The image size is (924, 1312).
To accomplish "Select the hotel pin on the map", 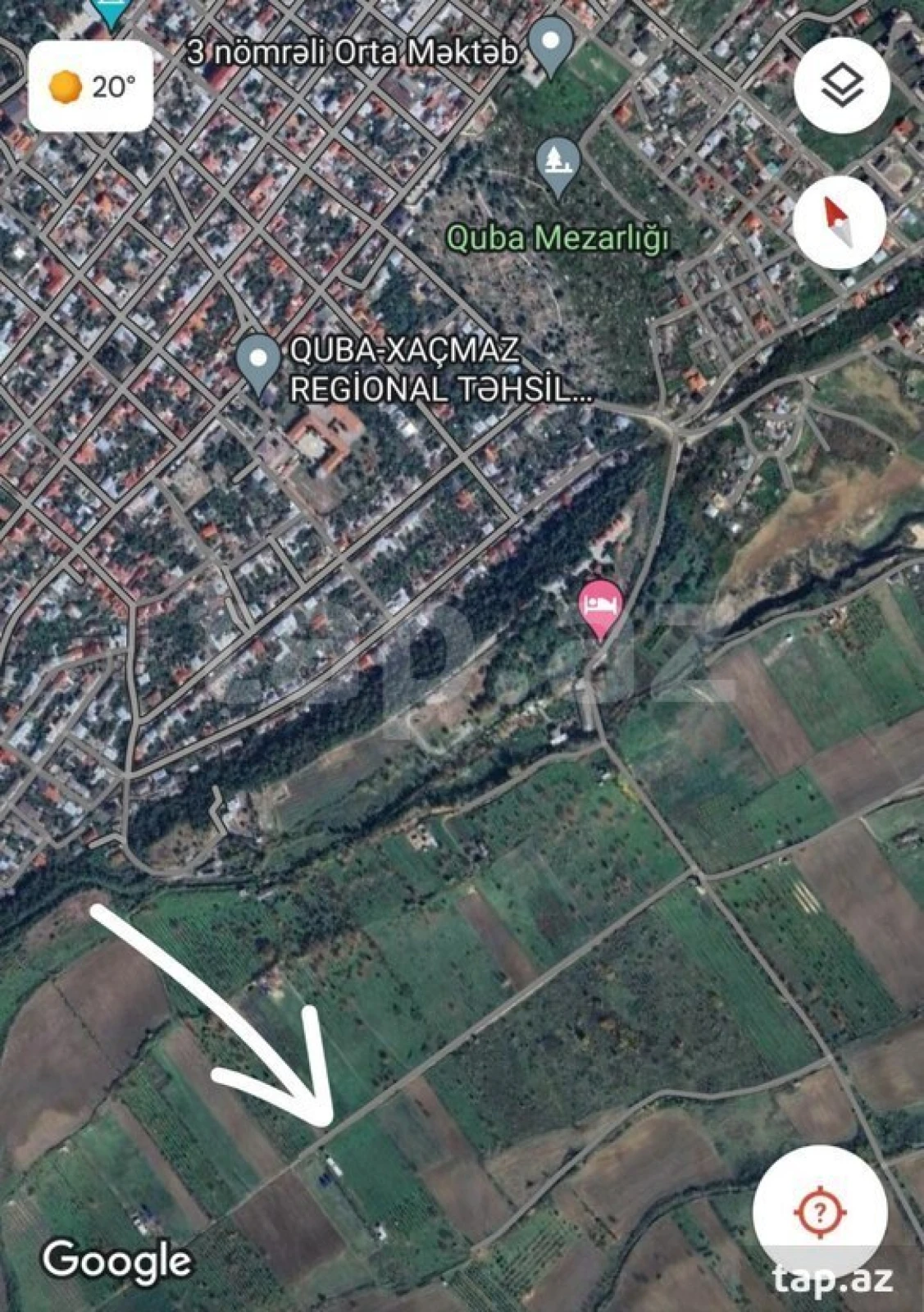I will [600, 605].
